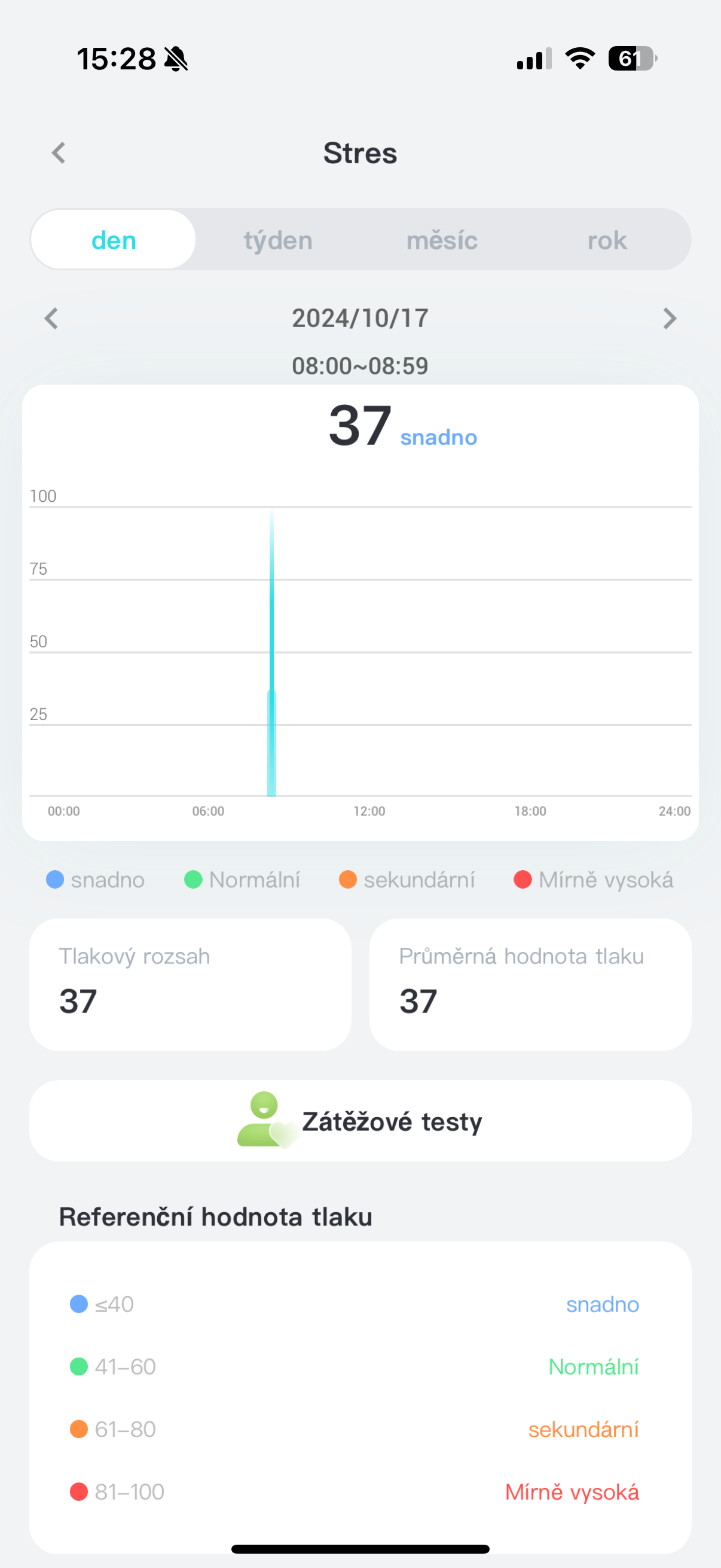
Task: Tap the Průměrná hodnota tlaku card
Action: 530,984
